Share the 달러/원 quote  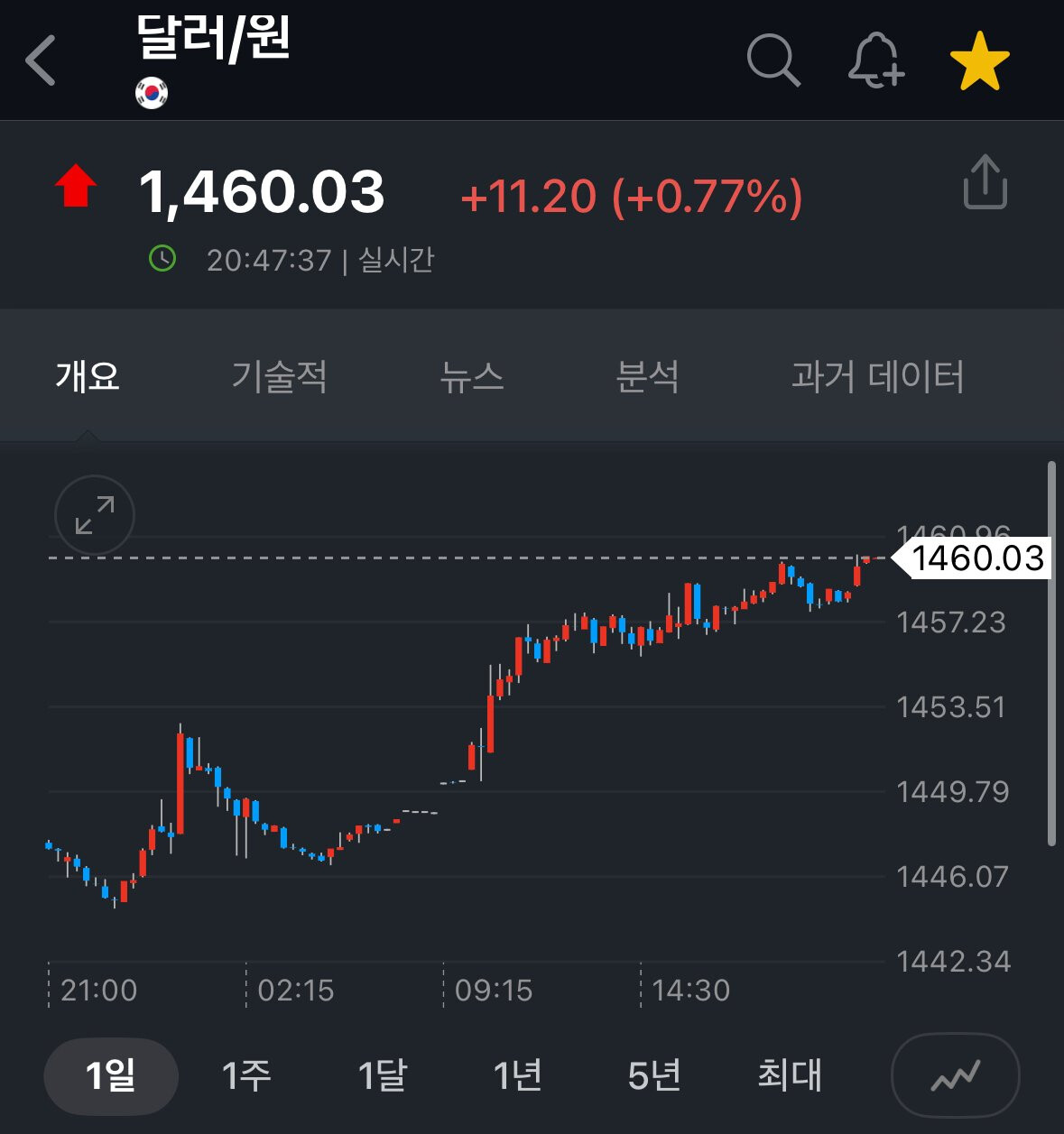coord(985,182)
